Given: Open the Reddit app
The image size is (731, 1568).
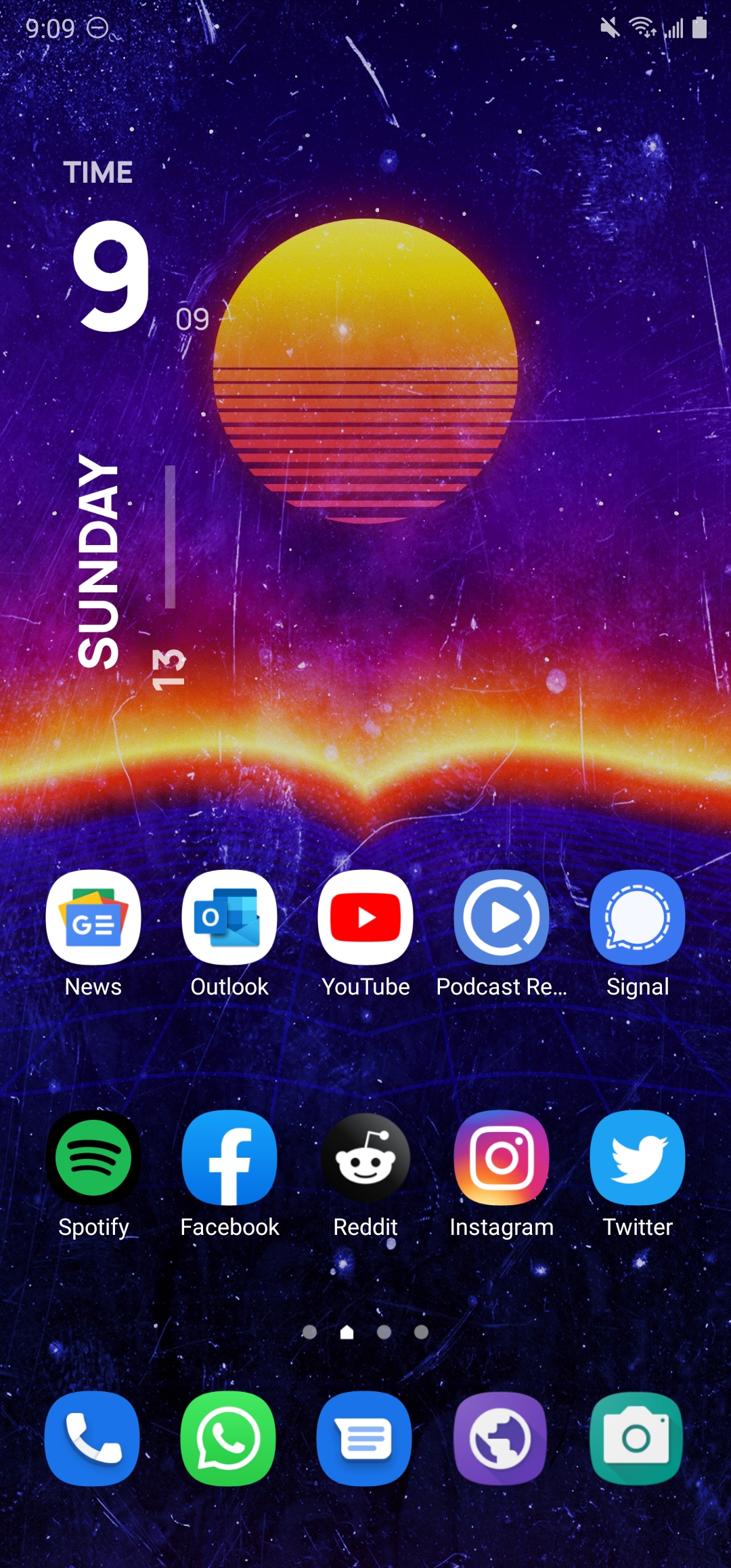Looking at the screenshot, I should 365,1158.
